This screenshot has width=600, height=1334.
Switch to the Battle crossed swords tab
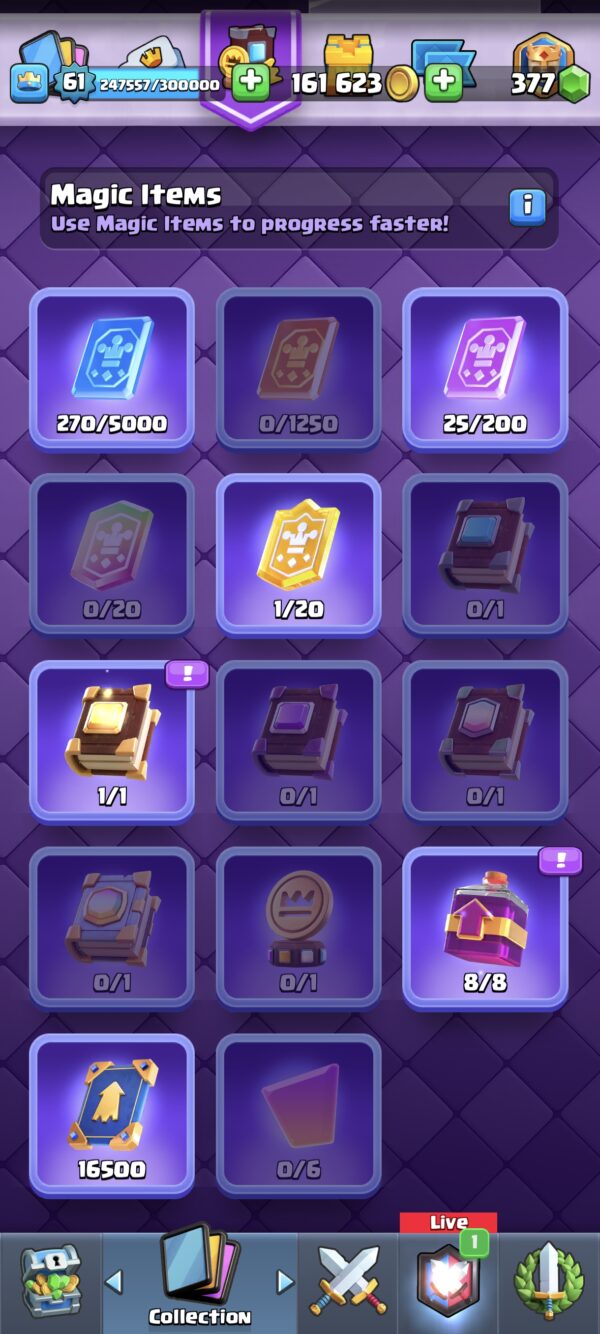(348, 1281)
